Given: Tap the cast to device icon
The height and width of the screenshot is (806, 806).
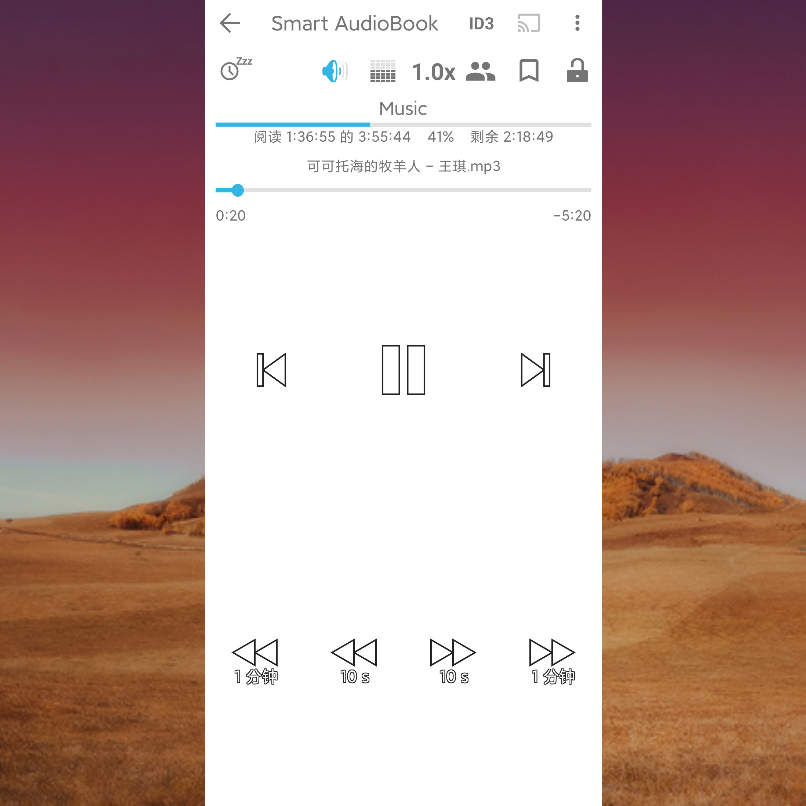Looking at the screenshot, I should [528, 23].
